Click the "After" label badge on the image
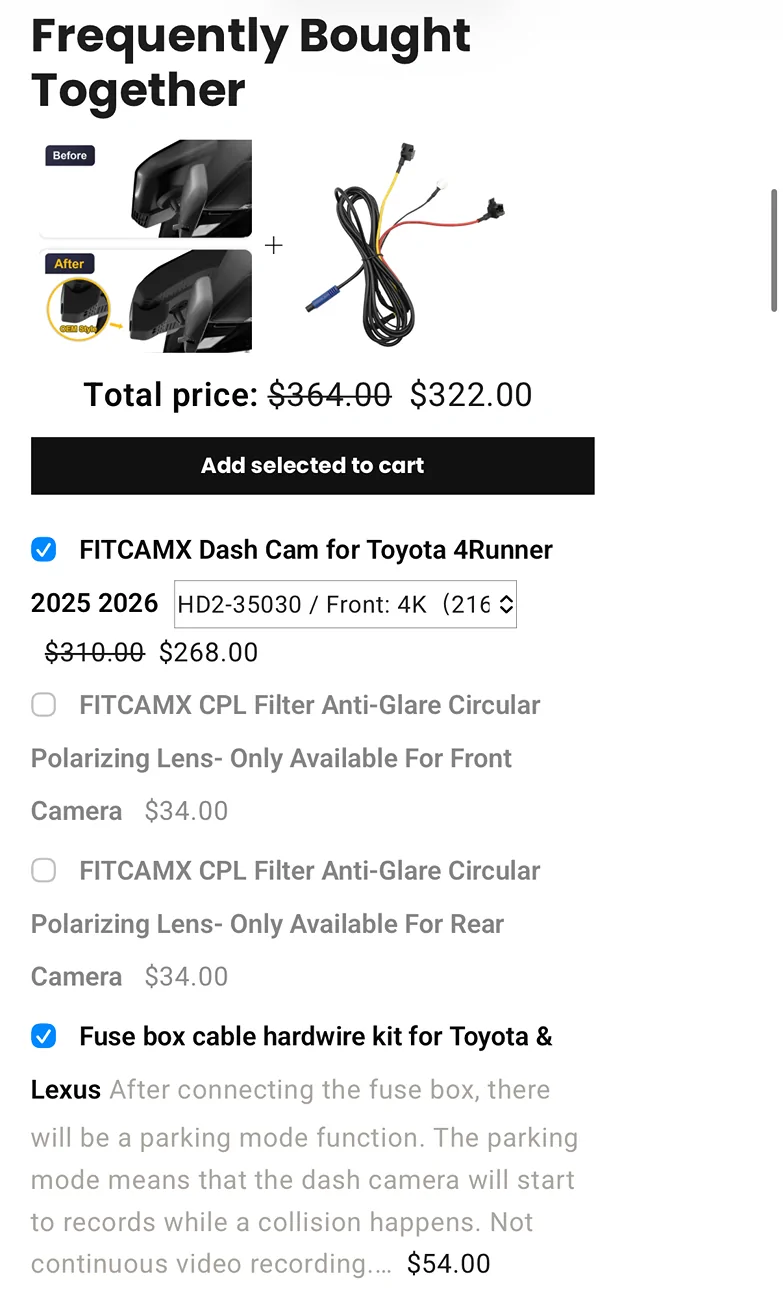Screen dimensions: 783x1300 click(69, 263)
